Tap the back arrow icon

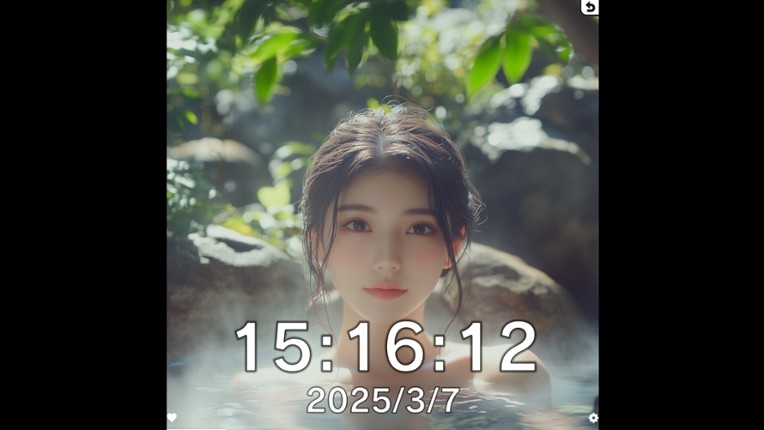click(590, 7)
